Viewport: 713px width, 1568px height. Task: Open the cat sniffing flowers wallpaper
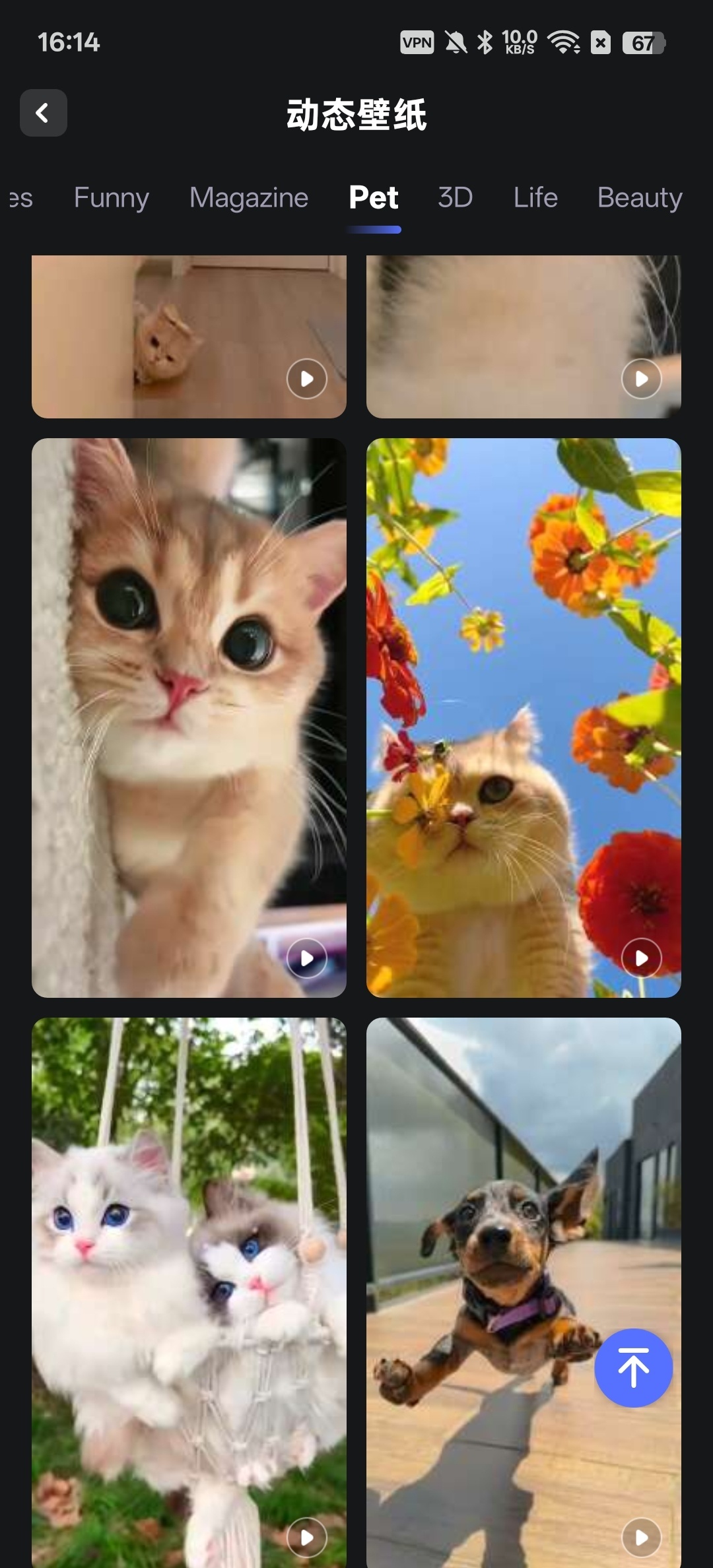pyautogui.click(x=524, y=717)
